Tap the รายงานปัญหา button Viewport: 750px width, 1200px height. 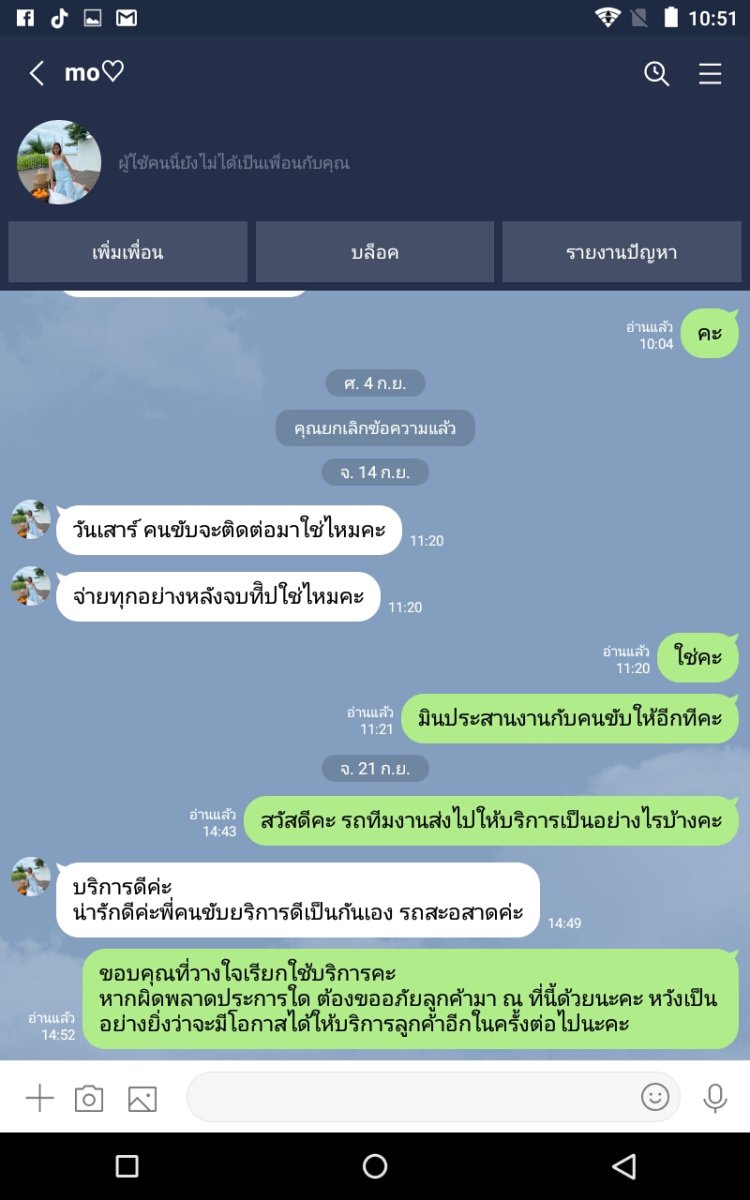click(621, 252)
